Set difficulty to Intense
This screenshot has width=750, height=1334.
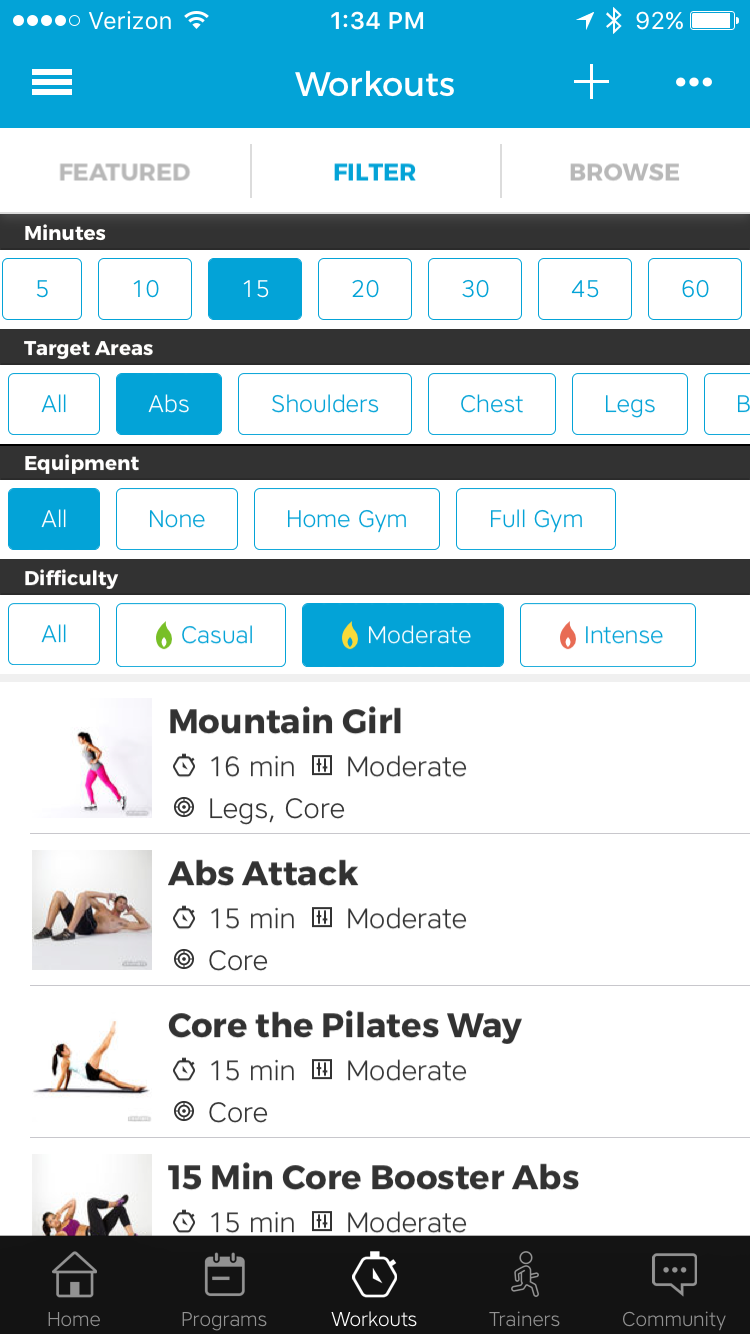coord(608,635)
